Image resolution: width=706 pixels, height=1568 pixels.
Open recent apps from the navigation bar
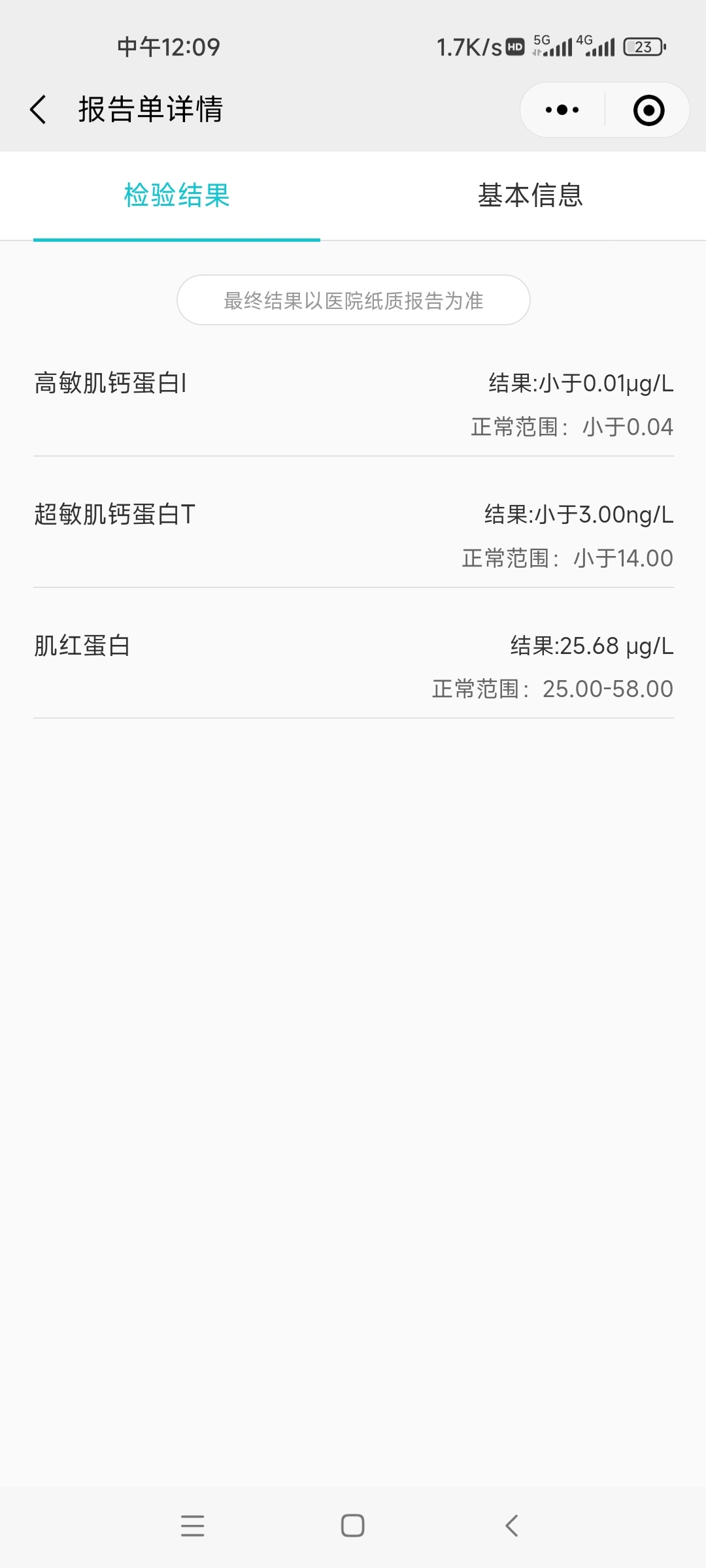click(x=193, y=1526)
